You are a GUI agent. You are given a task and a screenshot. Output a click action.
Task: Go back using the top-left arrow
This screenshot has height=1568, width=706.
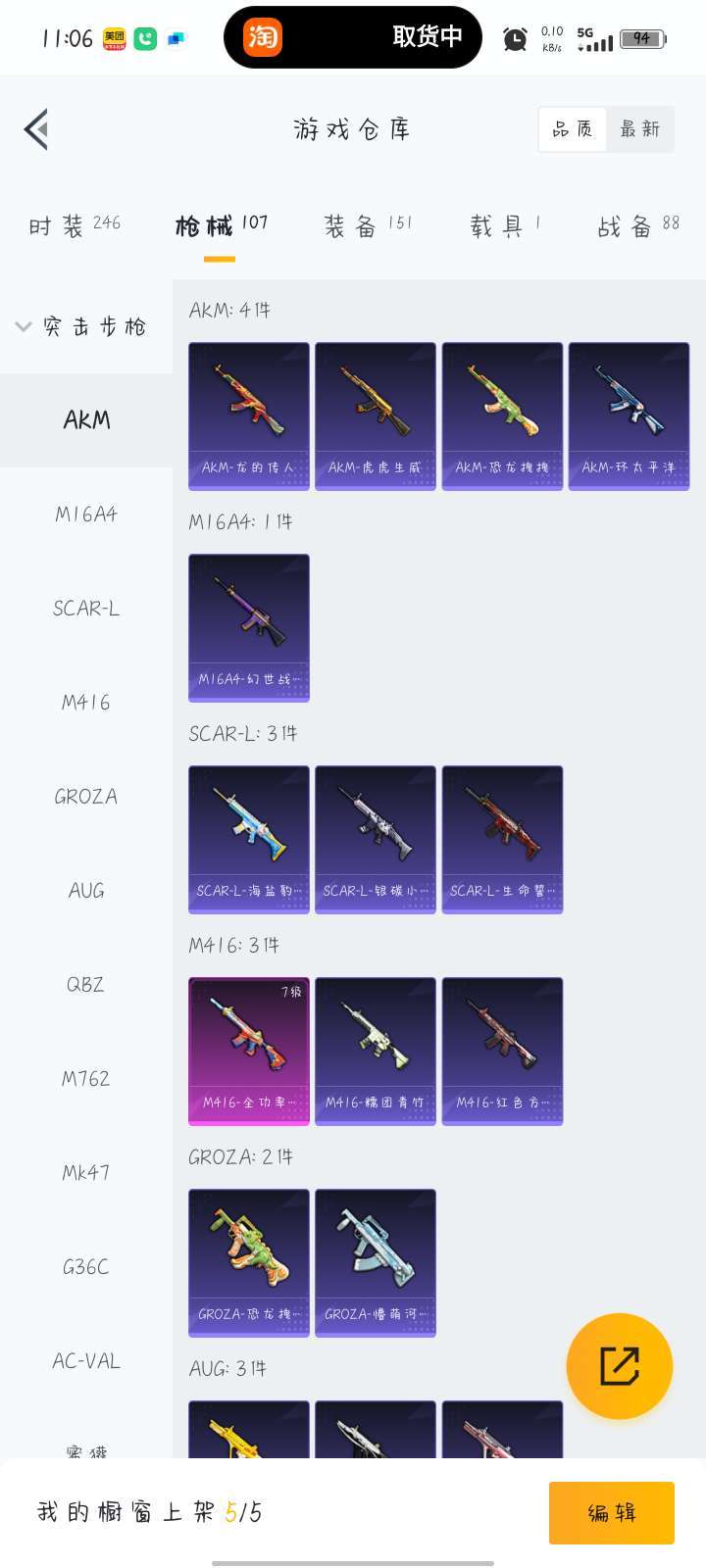tap(37, 129)
